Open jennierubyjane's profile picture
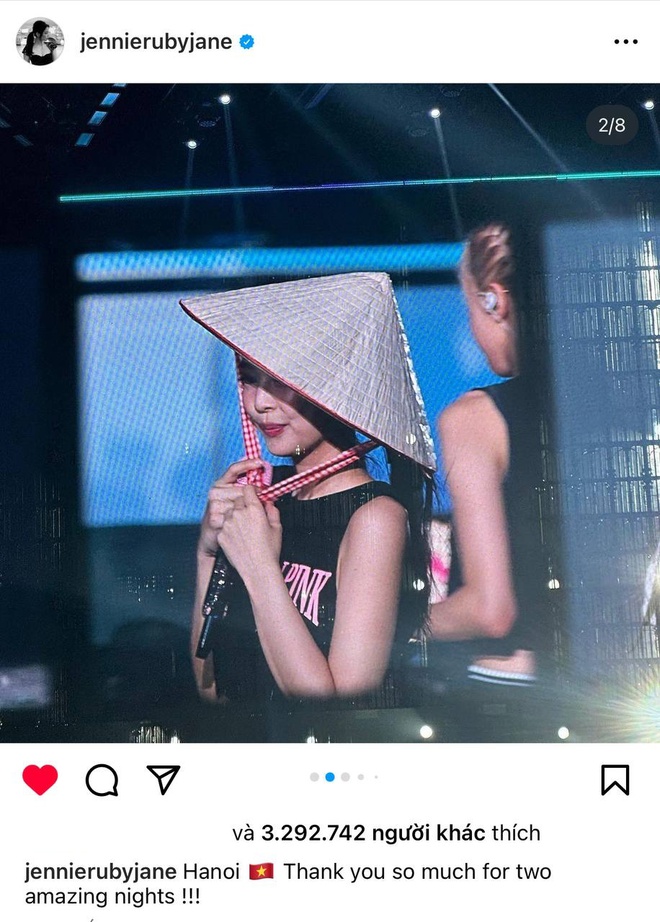660x922 pixels. pyautogui.click(x=40, y=41)
